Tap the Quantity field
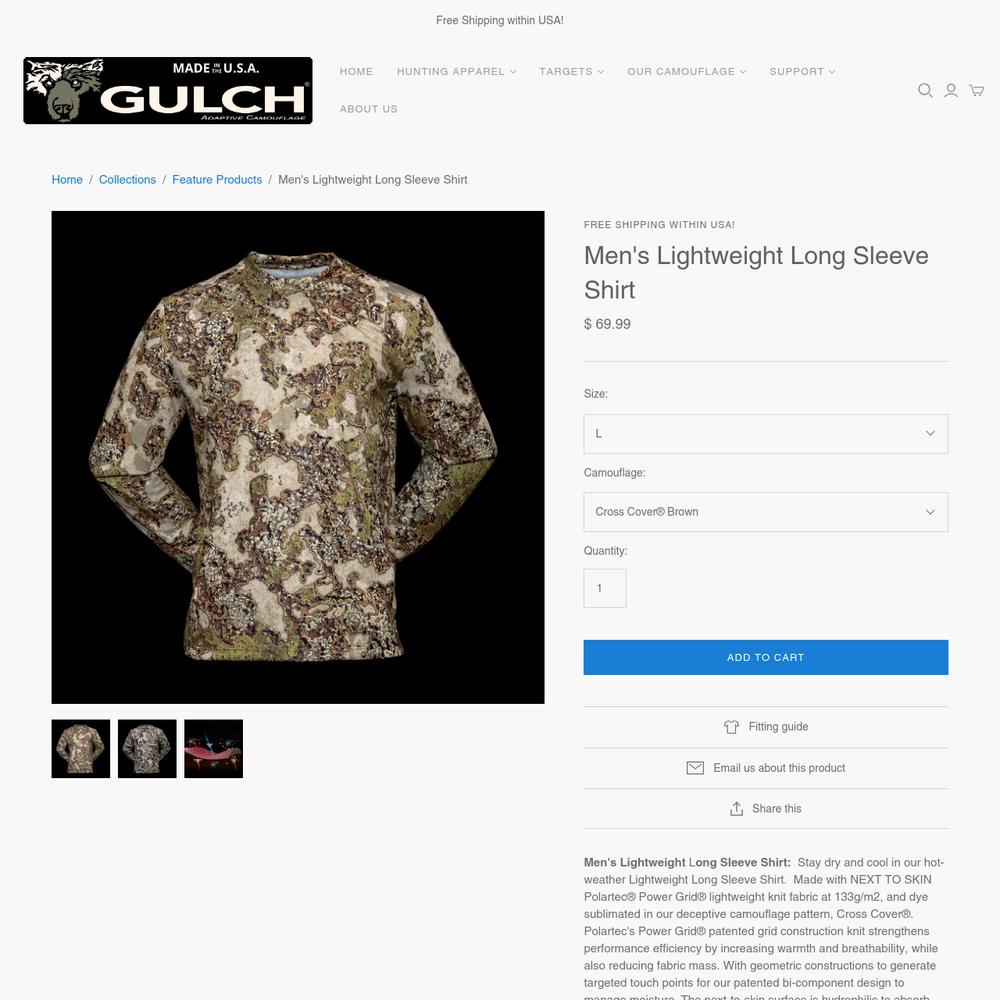This screenshot has width=1000, height=1000. [605, 588]
